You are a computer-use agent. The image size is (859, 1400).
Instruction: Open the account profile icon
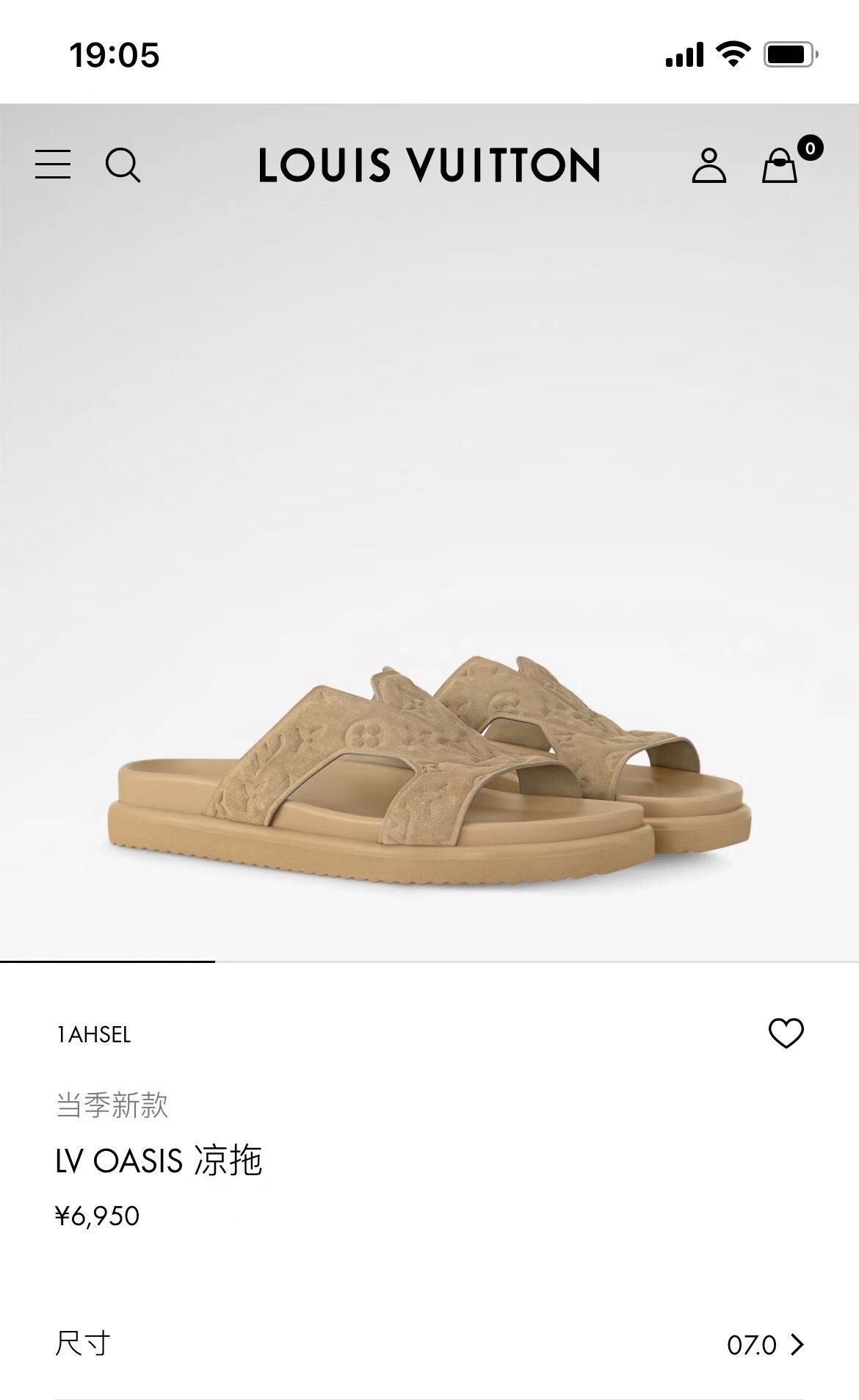[x=708, y=165]
